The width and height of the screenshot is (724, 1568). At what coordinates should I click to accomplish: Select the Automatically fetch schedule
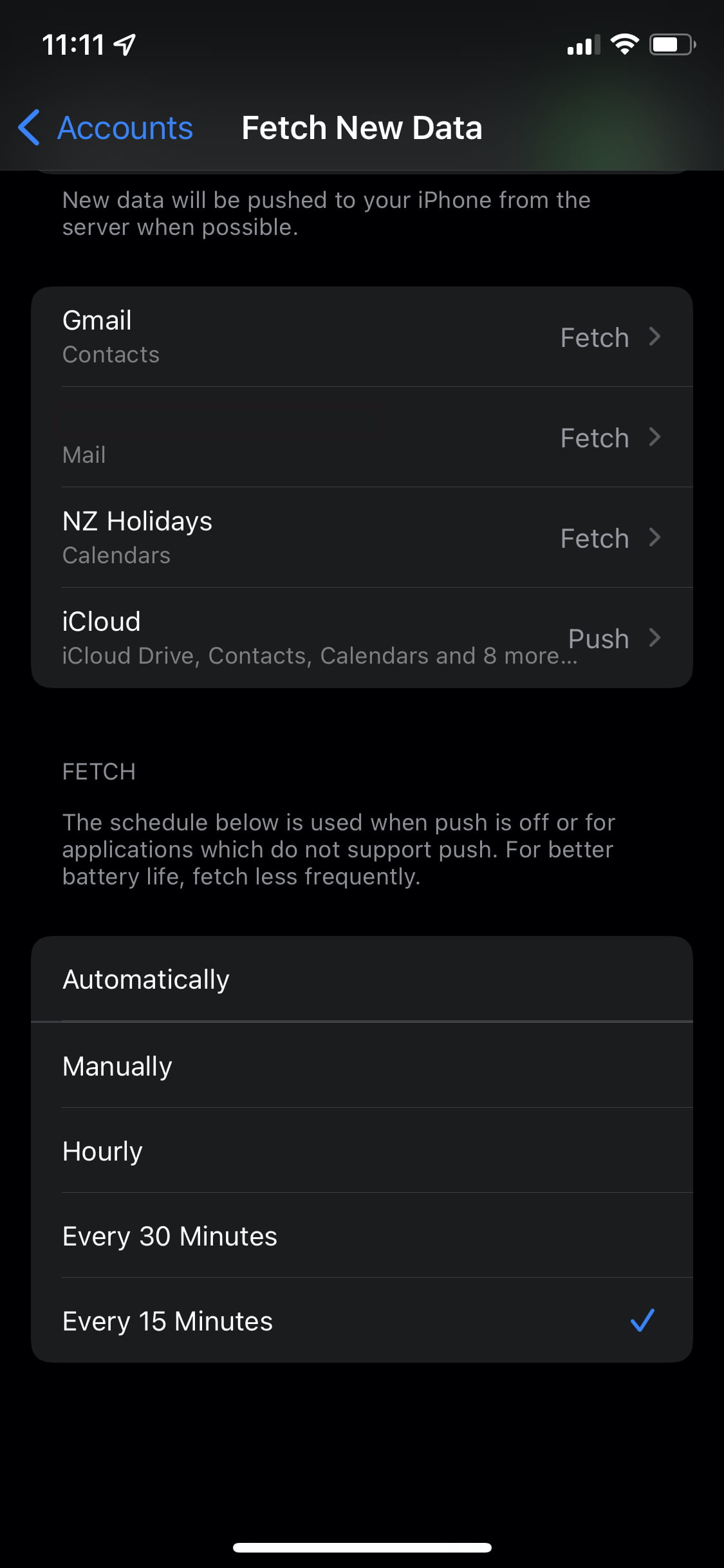[x=362, y=979]
